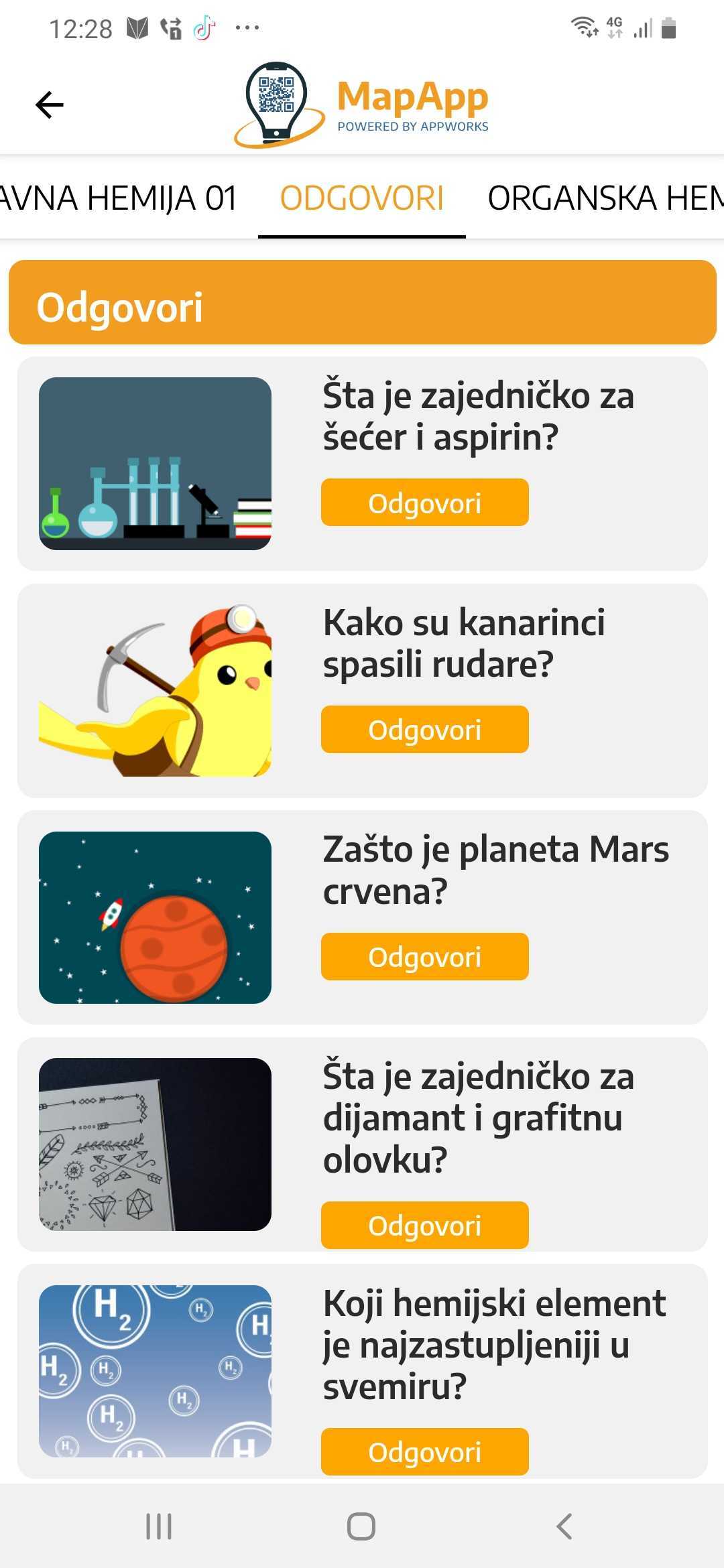The image size is (724, 1568).
Task: Open the Mars planet picture card
Action: (x=155, y=917)
